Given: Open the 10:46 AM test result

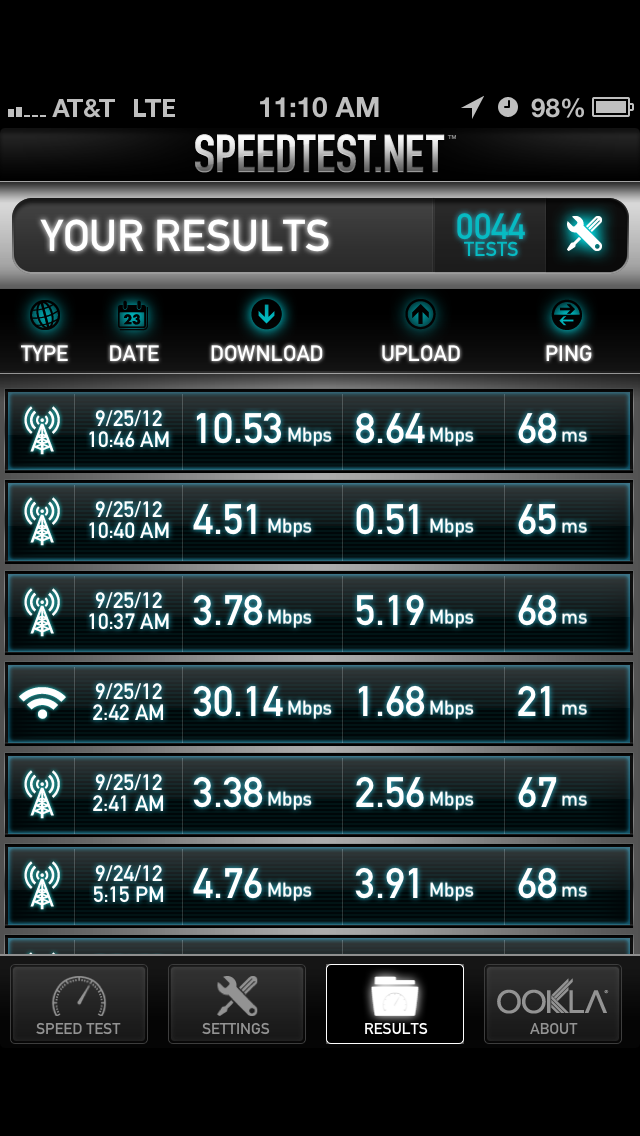Looking at the screenshot, I should point(319,430).
